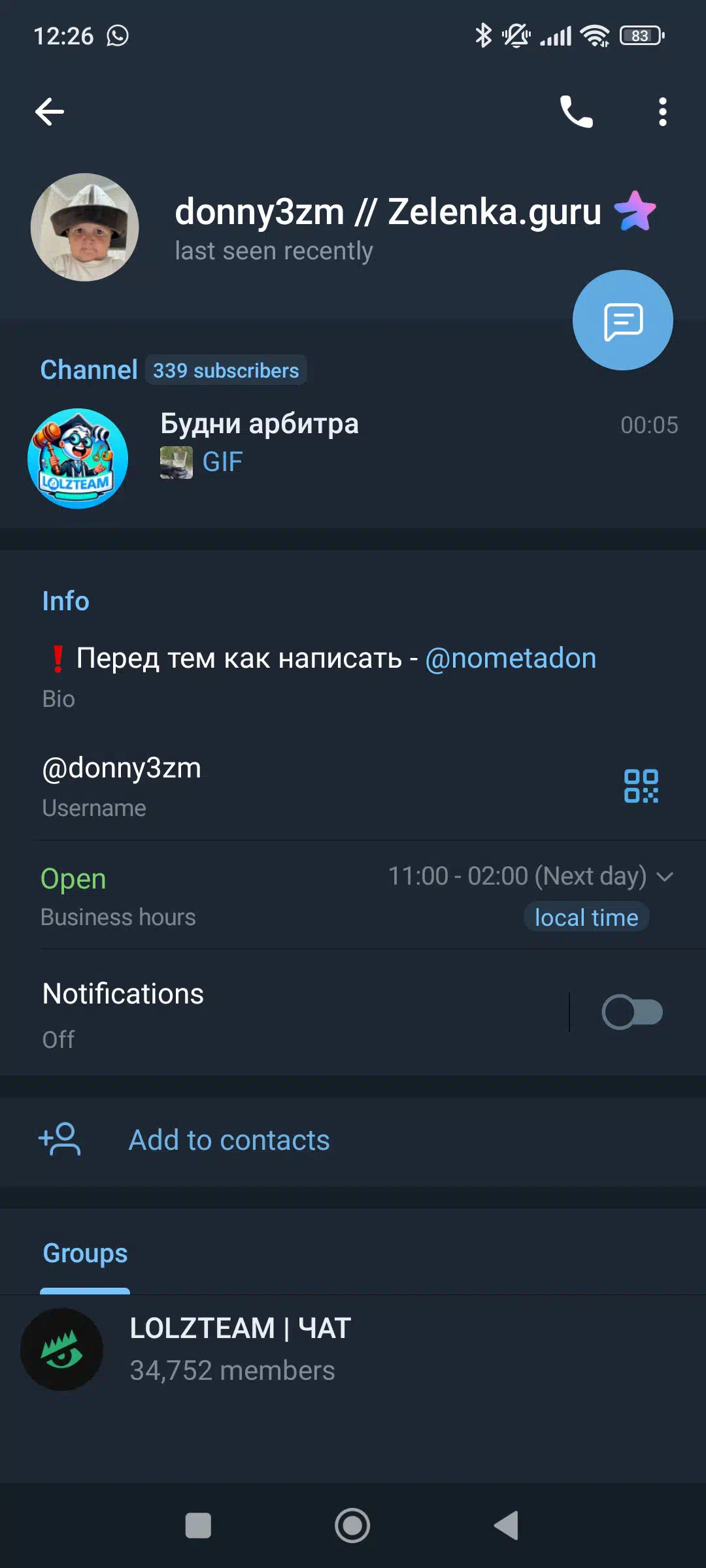Tap the system home button

pyautogui.click(x=352, y=1526)
